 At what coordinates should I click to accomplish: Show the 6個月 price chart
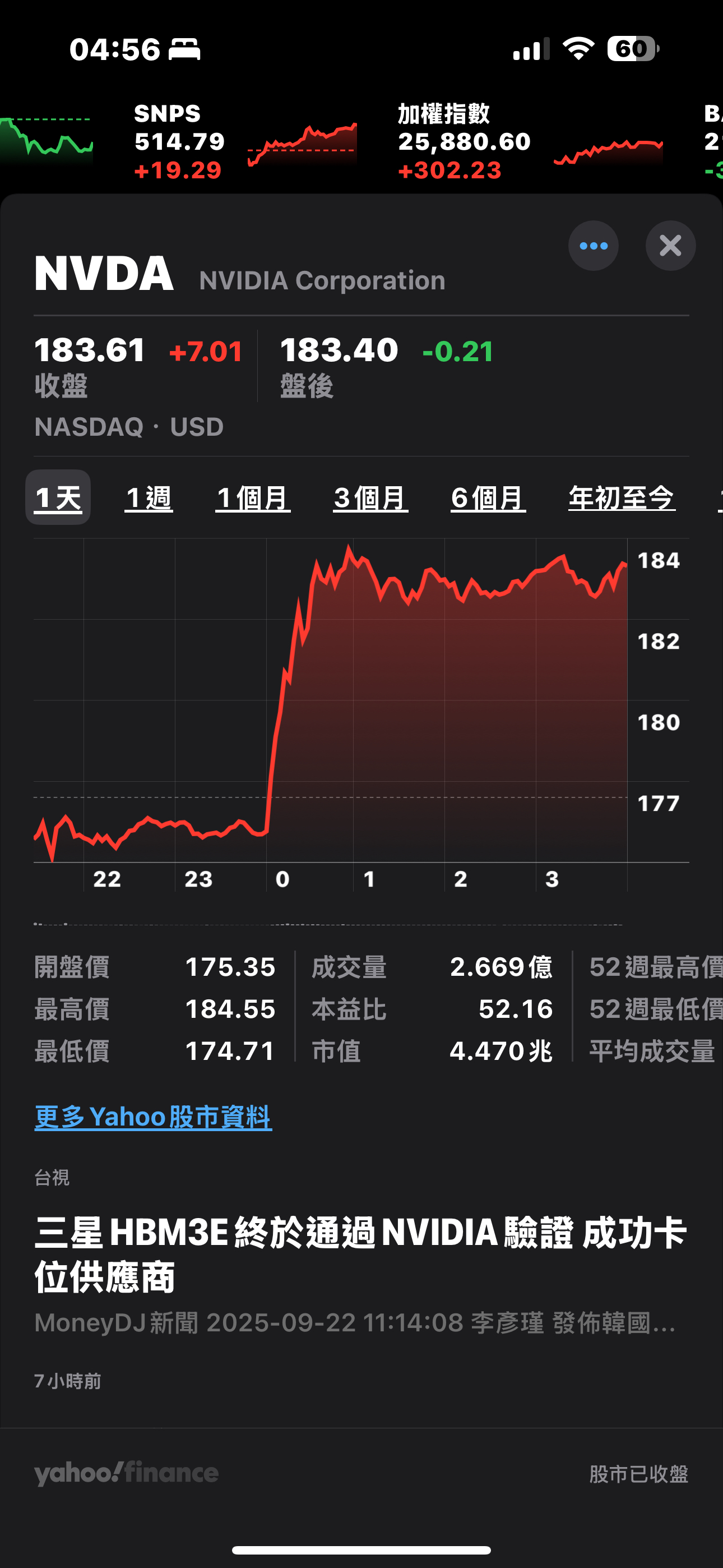(x=488, y=498)
